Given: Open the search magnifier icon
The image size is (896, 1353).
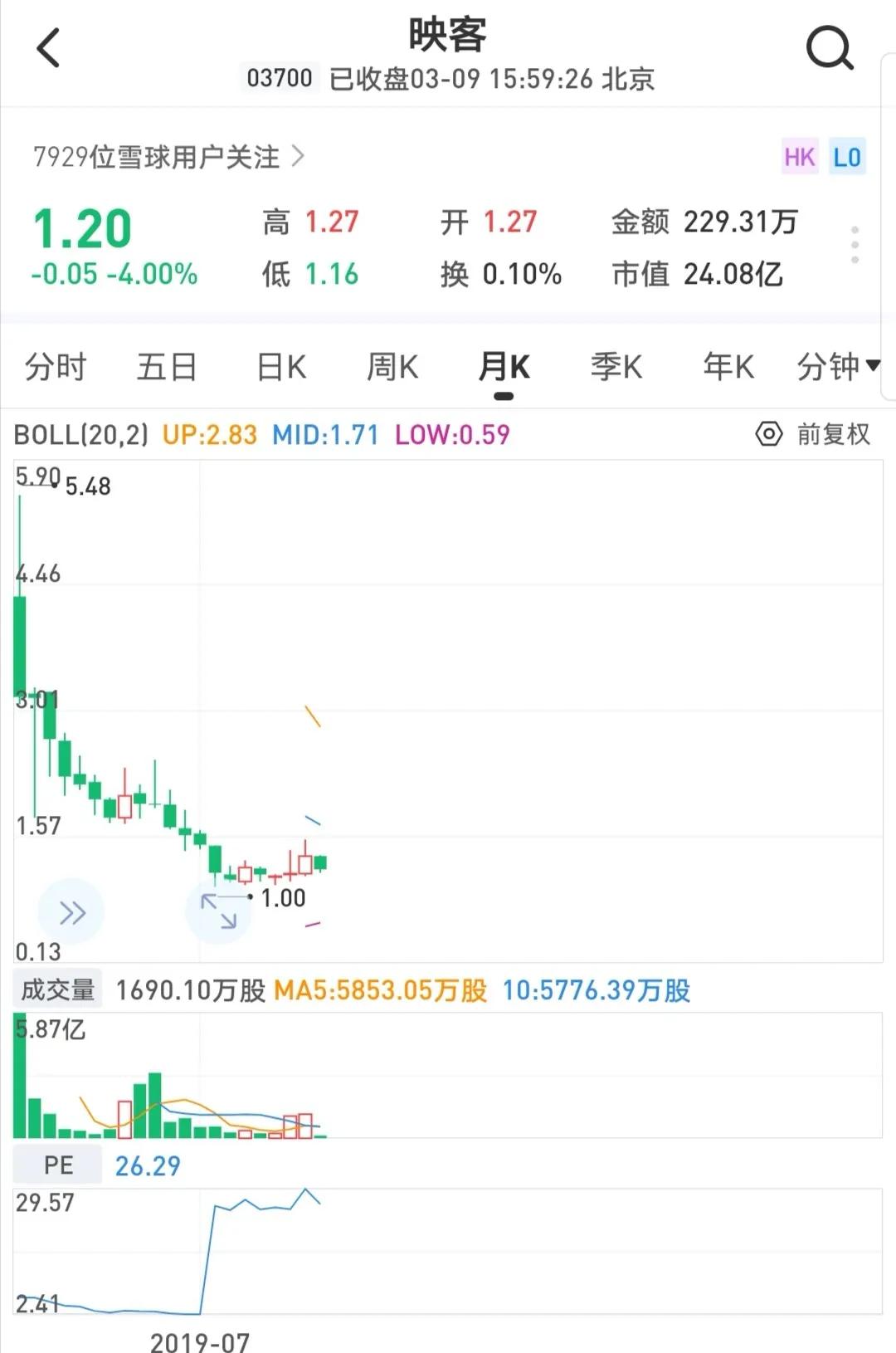Looking at the screenshot, I should pyautogui.click(x=829, y=47).
